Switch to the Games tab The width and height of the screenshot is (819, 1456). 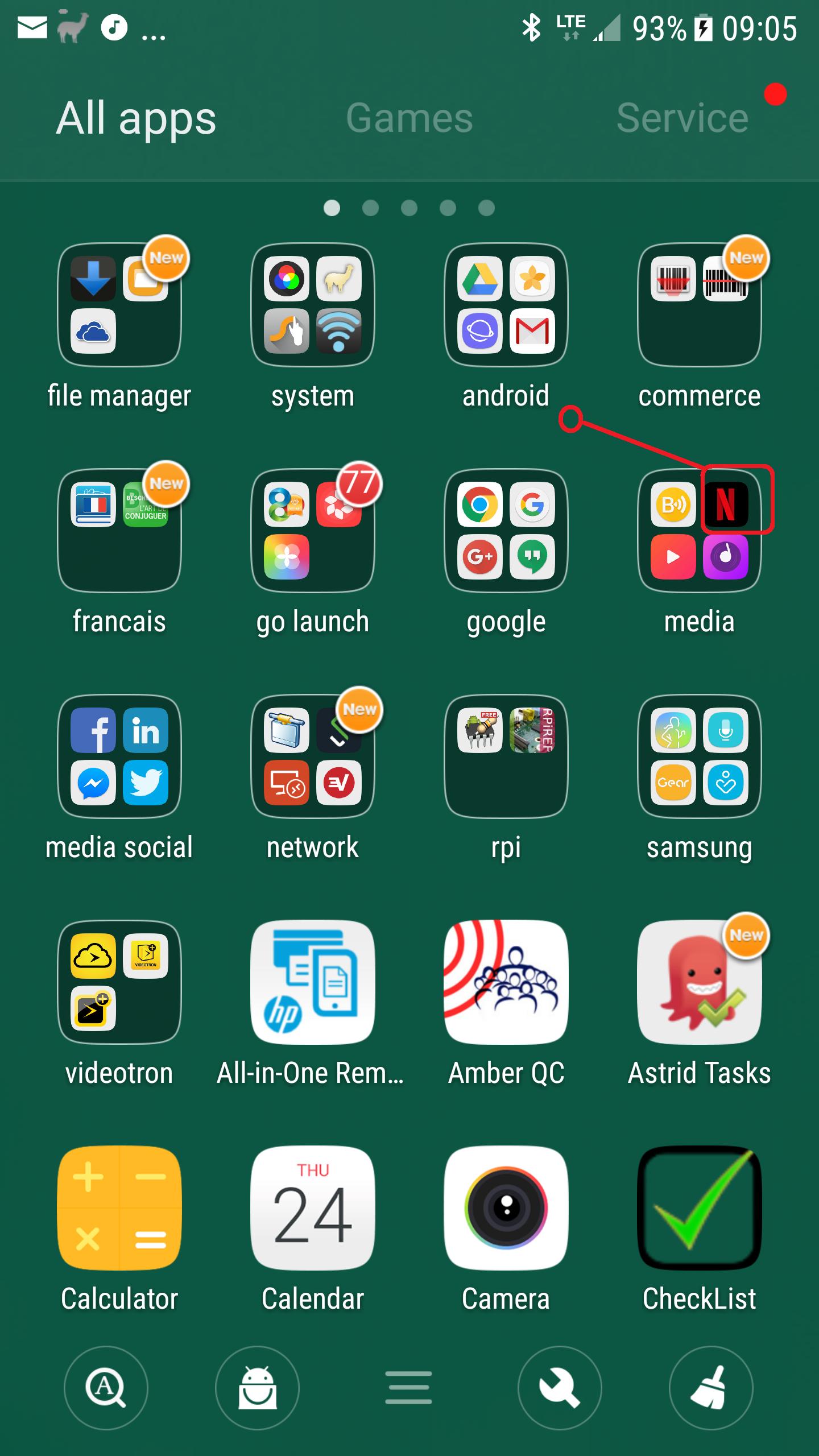(409, 117)
